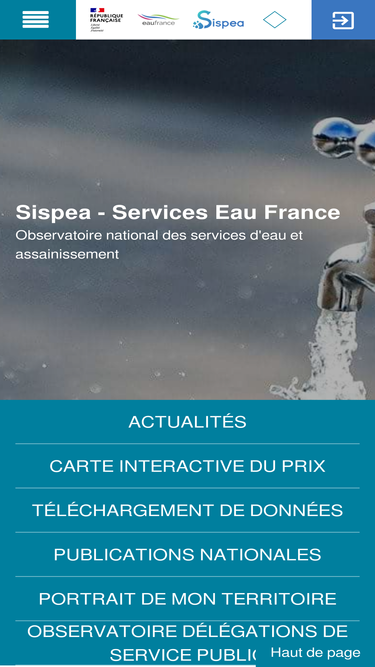Open Observatoire délégations de service public
Viewport: 375px width, 667px height.
188,643
